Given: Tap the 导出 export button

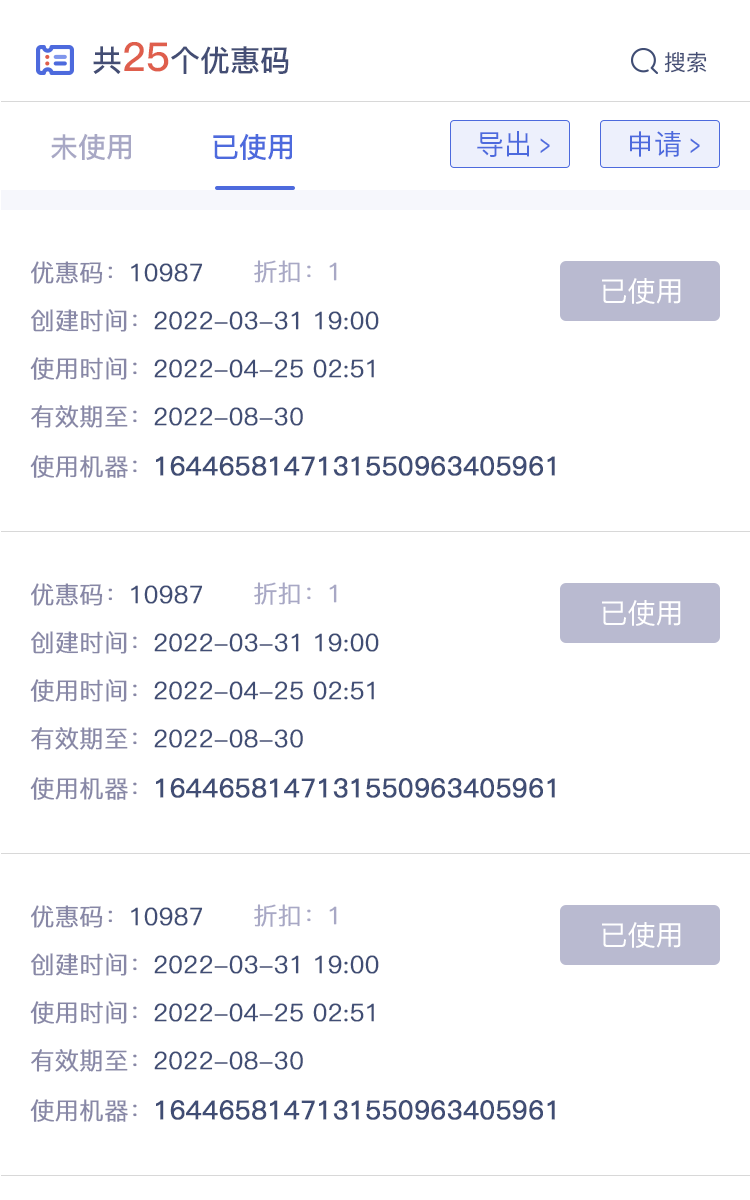Looking at the screenshot, I should [x=510, y=144].
